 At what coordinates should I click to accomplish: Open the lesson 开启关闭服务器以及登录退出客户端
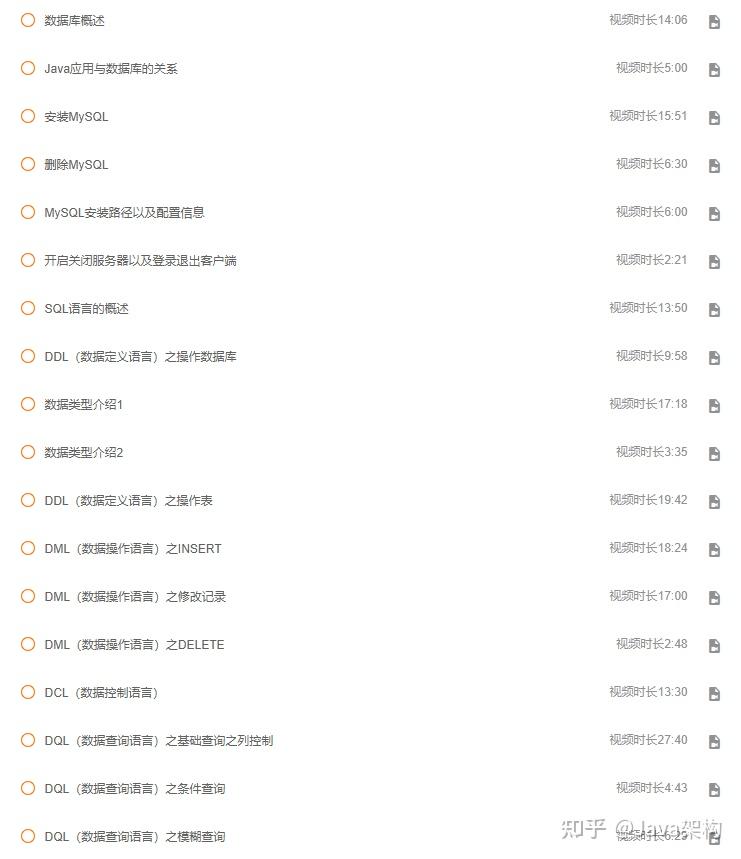click(x=140, y=261)
